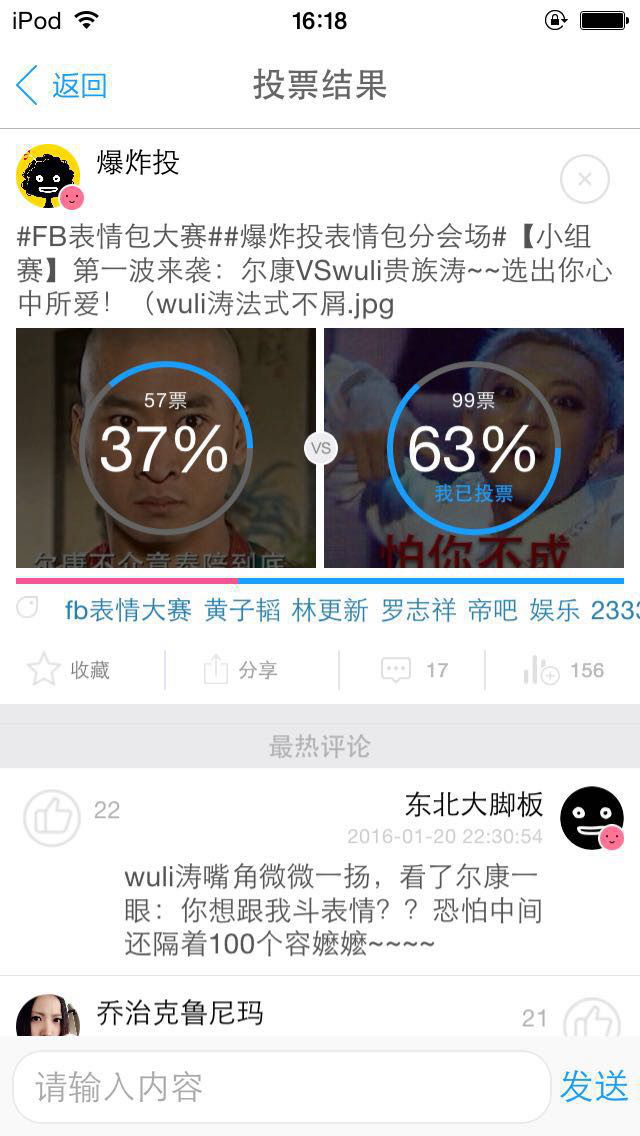The width and height of the screenshot is (640, 1136).
Task: Open 爆炸投 profile avatar
Action: tap(48, 176)
